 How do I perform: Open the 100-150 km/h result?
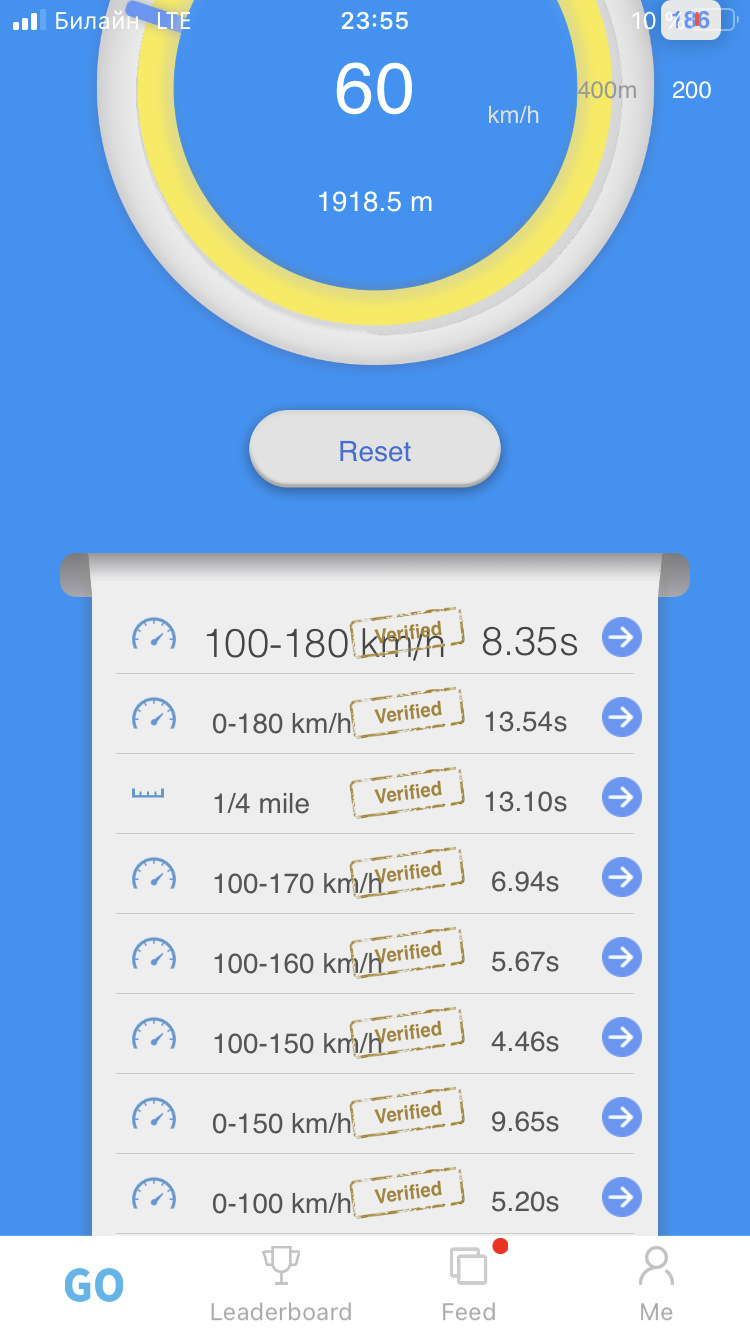(x=621, y=1037)
